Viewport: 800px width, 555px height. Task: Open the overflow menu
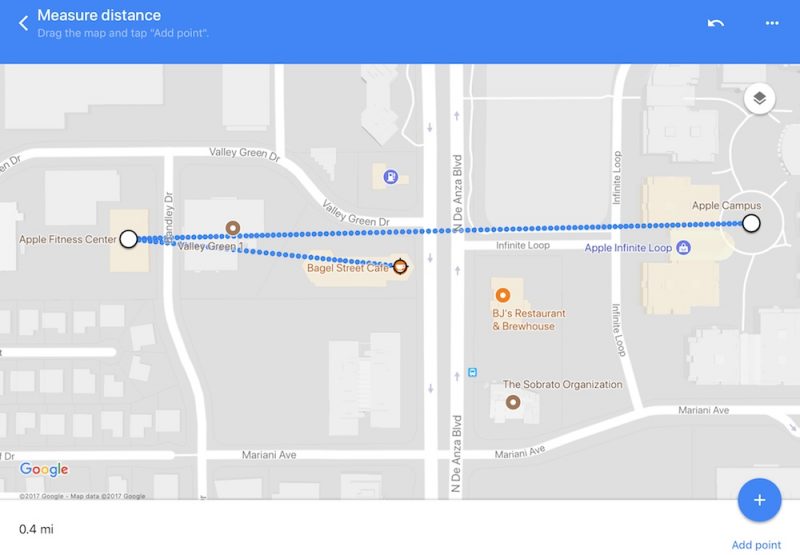pyautogui.click(x=771, y=22)
